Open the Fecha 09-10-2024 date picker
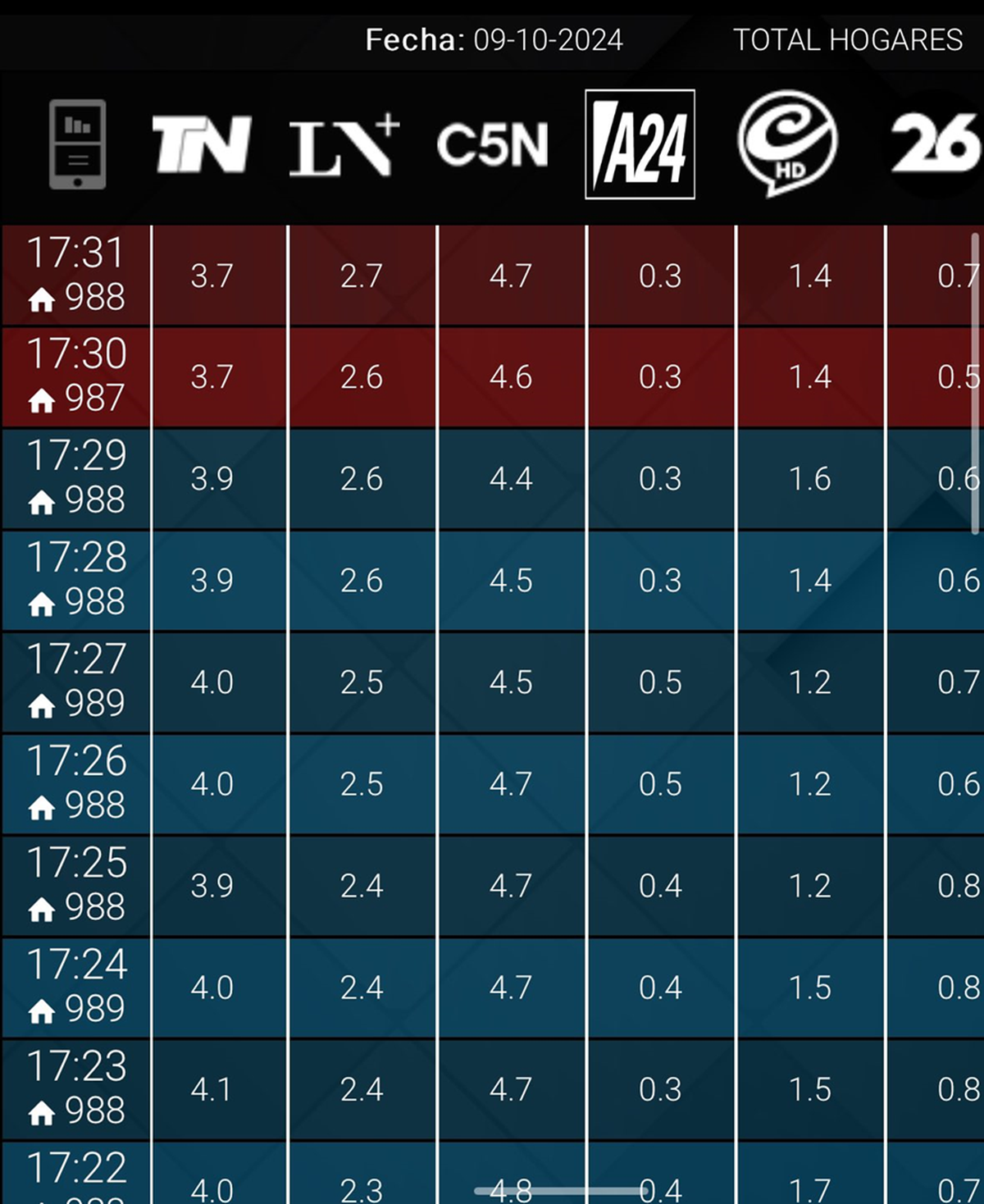The height and width of the screenshot is (1204, 984). (494, 39)
